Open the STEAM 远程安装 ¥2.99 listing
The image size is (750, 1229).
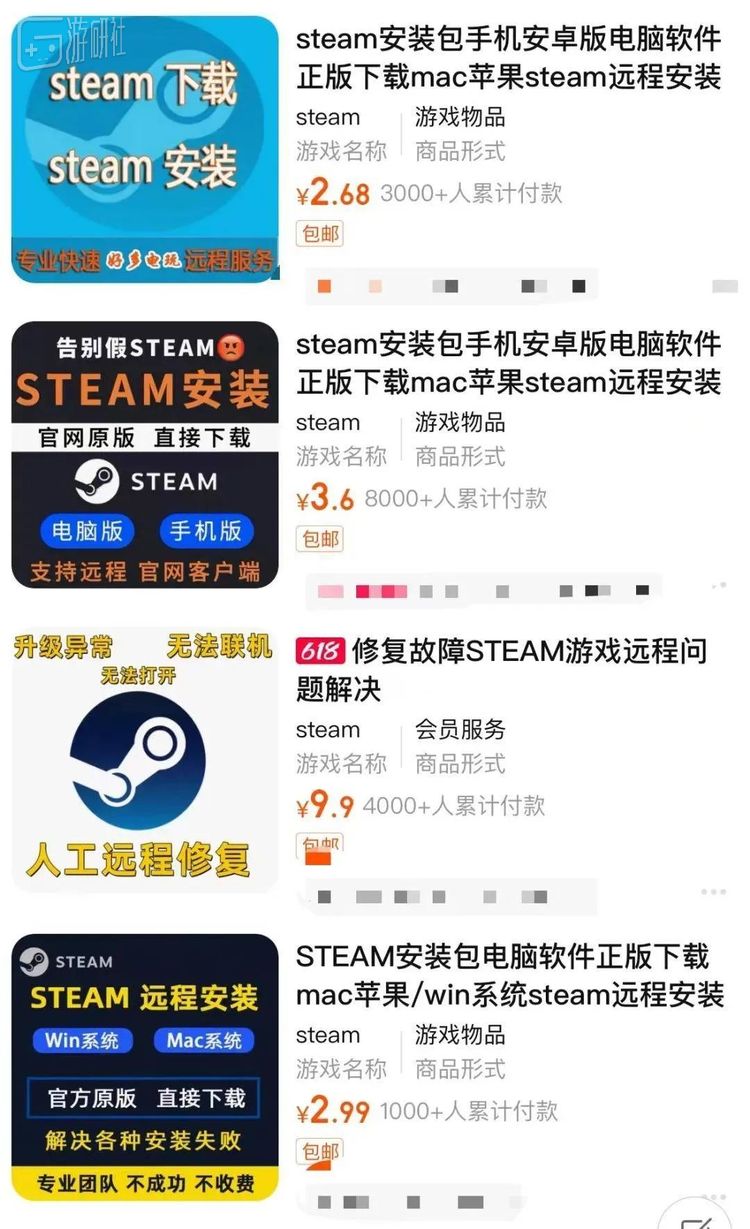510,975
